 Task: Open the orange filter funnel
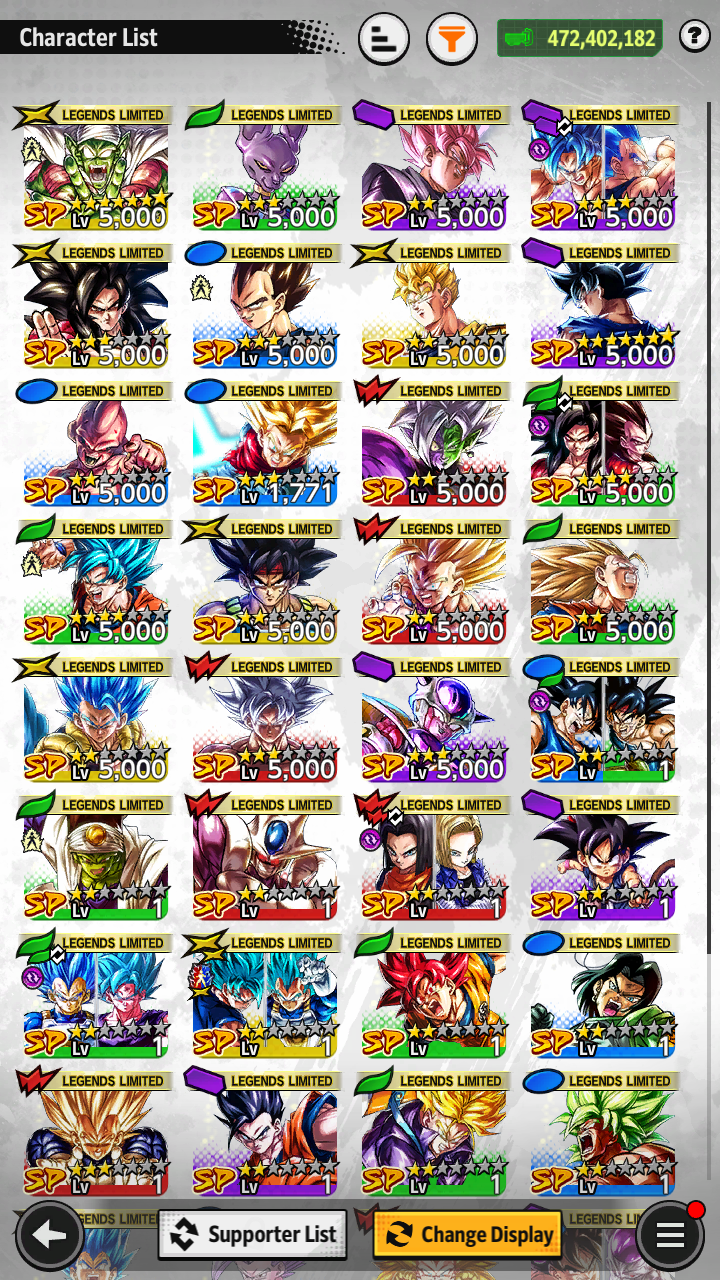point(452,39)
